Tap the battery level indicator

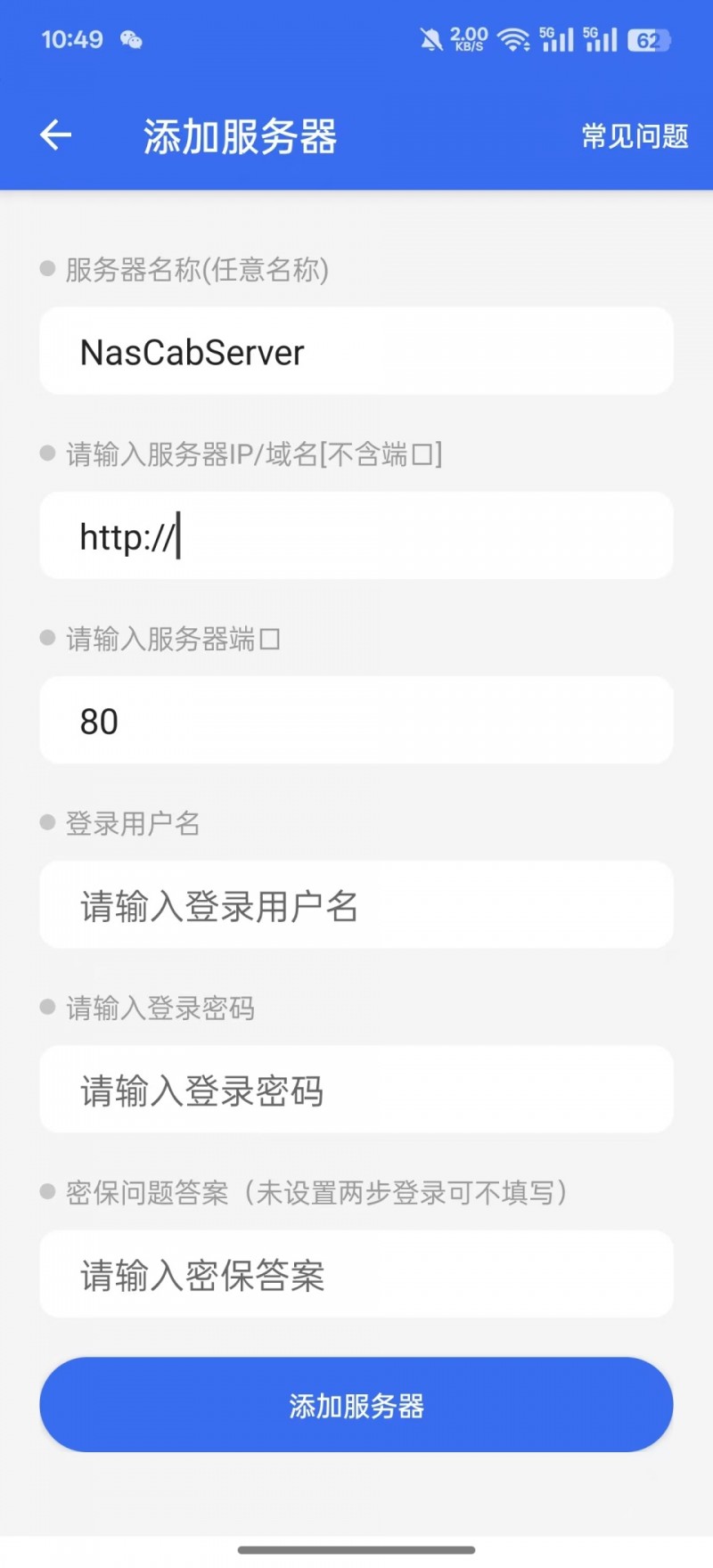(x=648, y=39)
